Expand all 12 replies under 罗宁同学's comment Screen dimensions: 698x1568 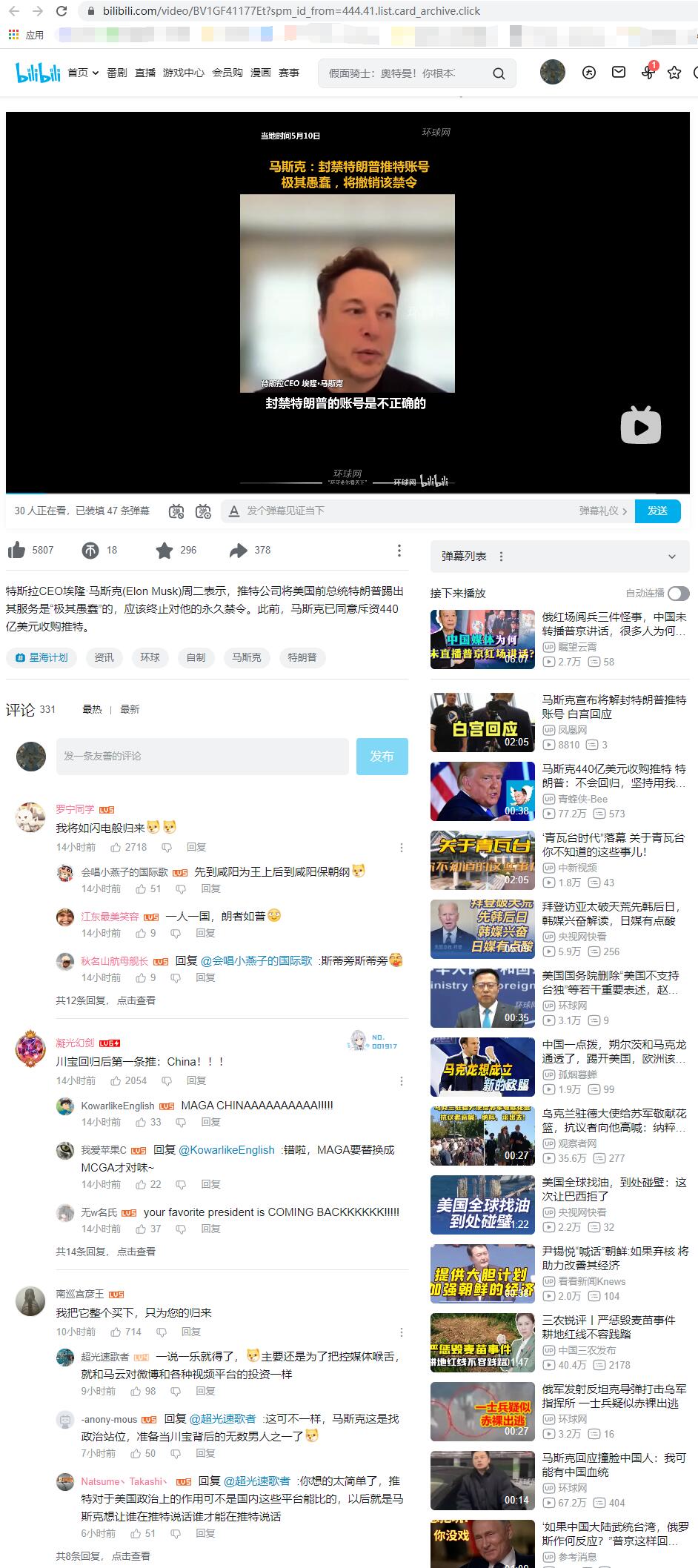click(x=106, y=1000)
